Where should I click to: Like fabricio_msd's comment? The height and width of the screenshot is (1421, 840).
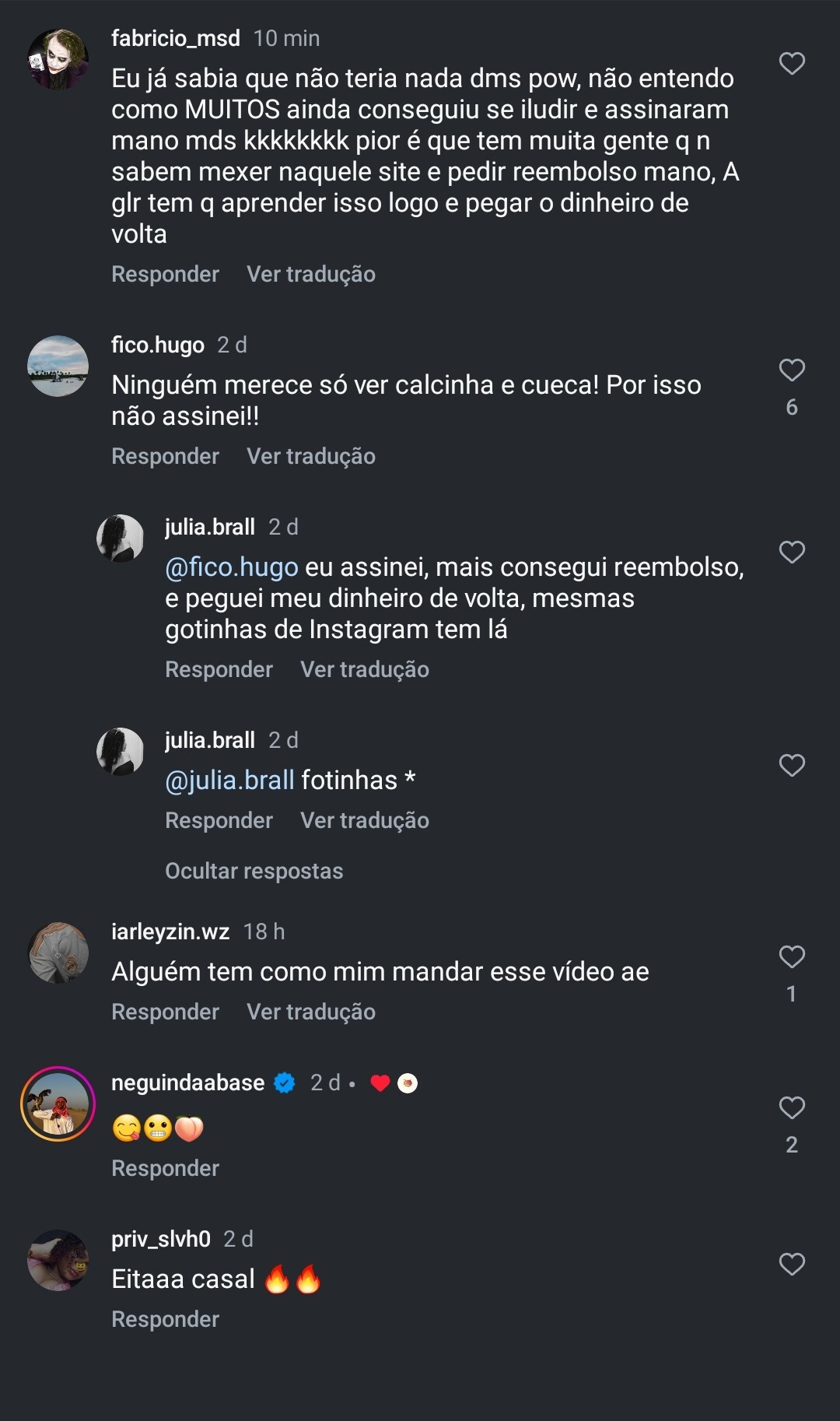tap(792, 64)
